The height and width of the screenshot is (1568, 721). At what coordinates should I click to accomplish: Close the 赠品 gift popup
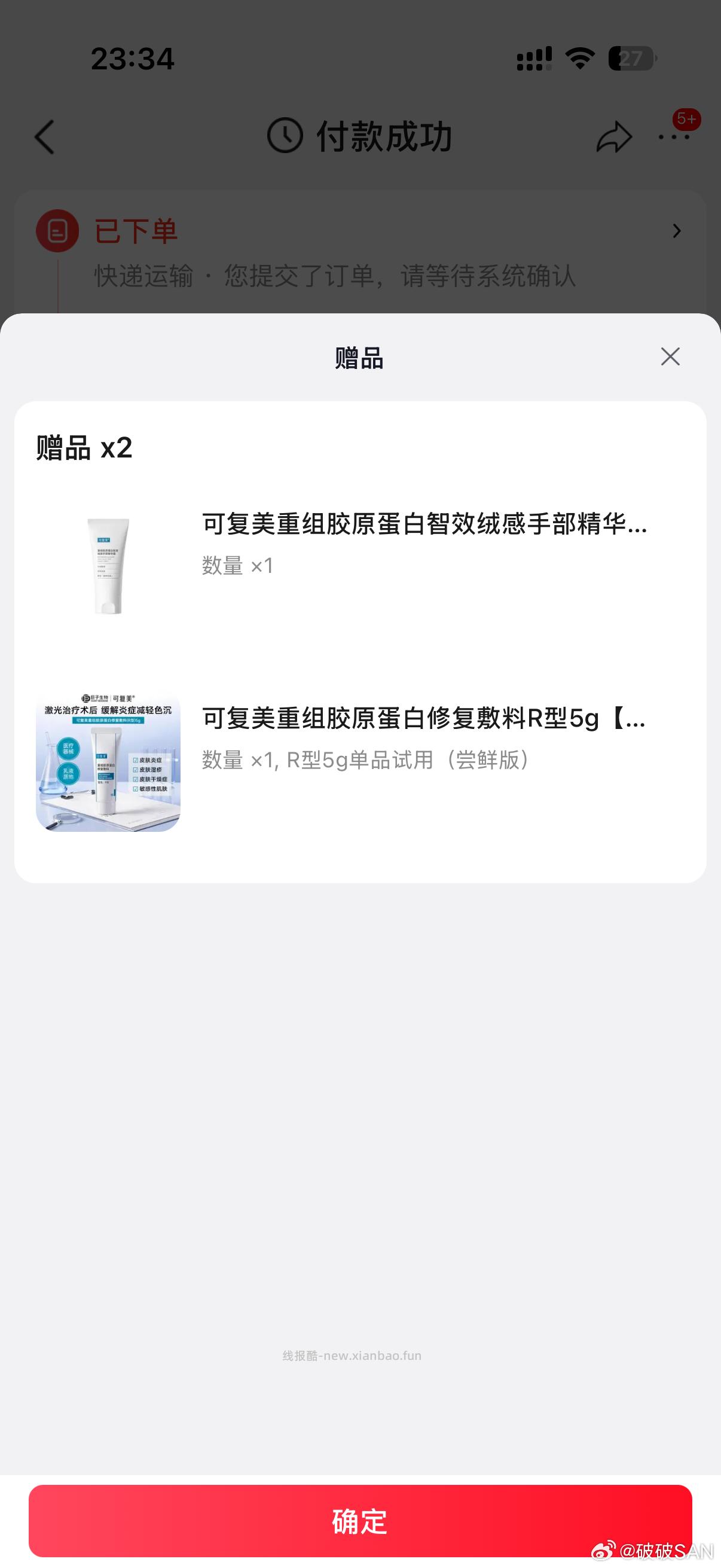coord(670,356)
